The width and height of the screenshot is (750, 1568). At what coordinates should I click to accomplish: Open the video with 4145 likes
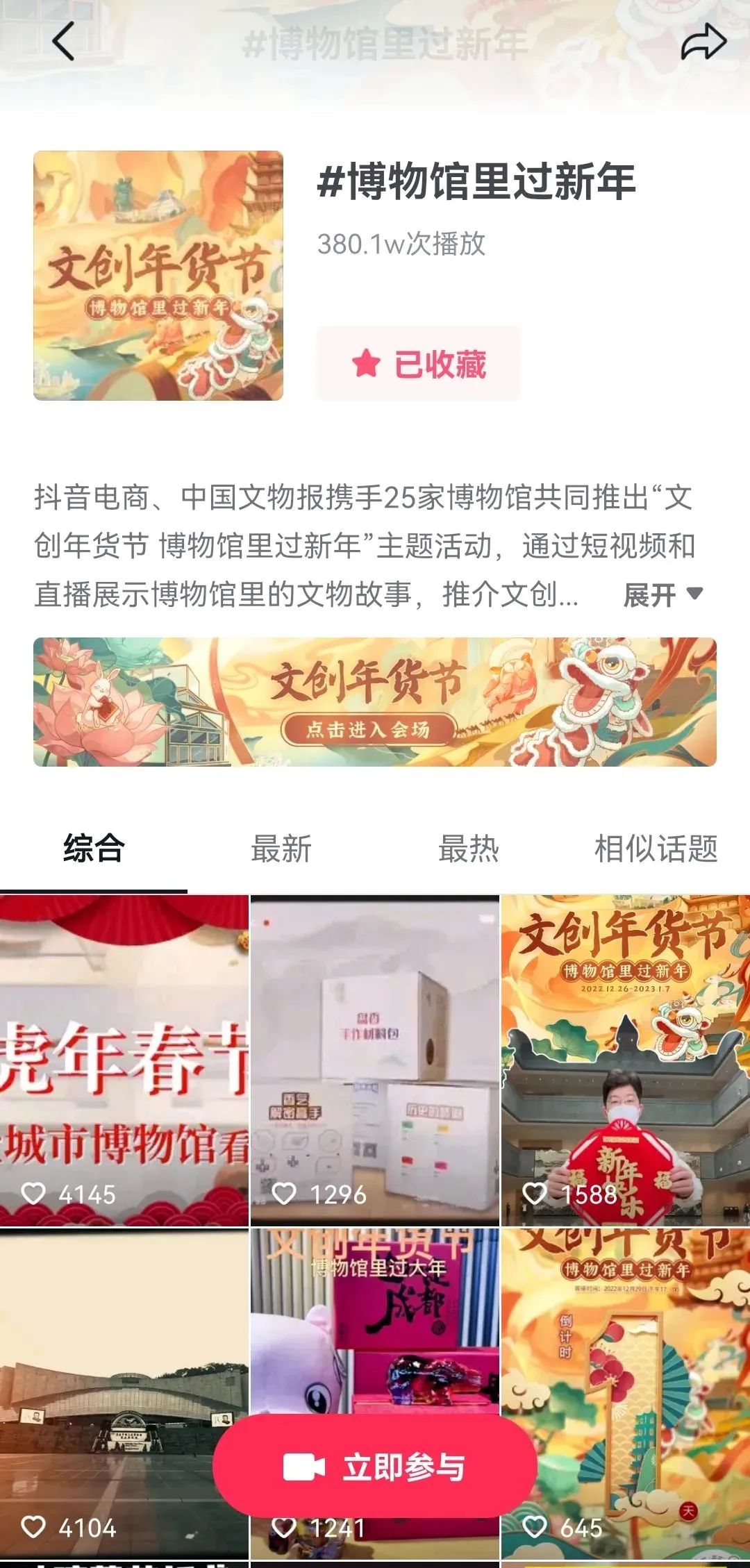[124, 1060]
